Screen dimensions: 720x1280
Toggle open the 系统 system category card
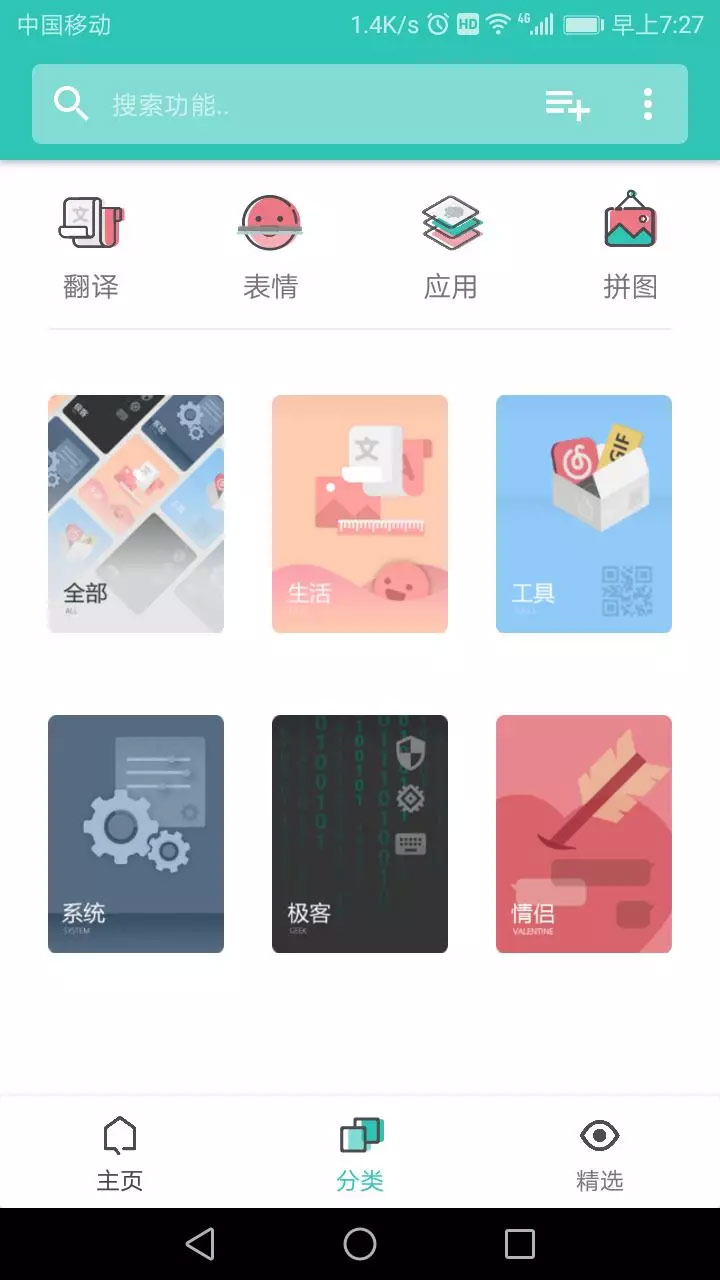point(135,833)
